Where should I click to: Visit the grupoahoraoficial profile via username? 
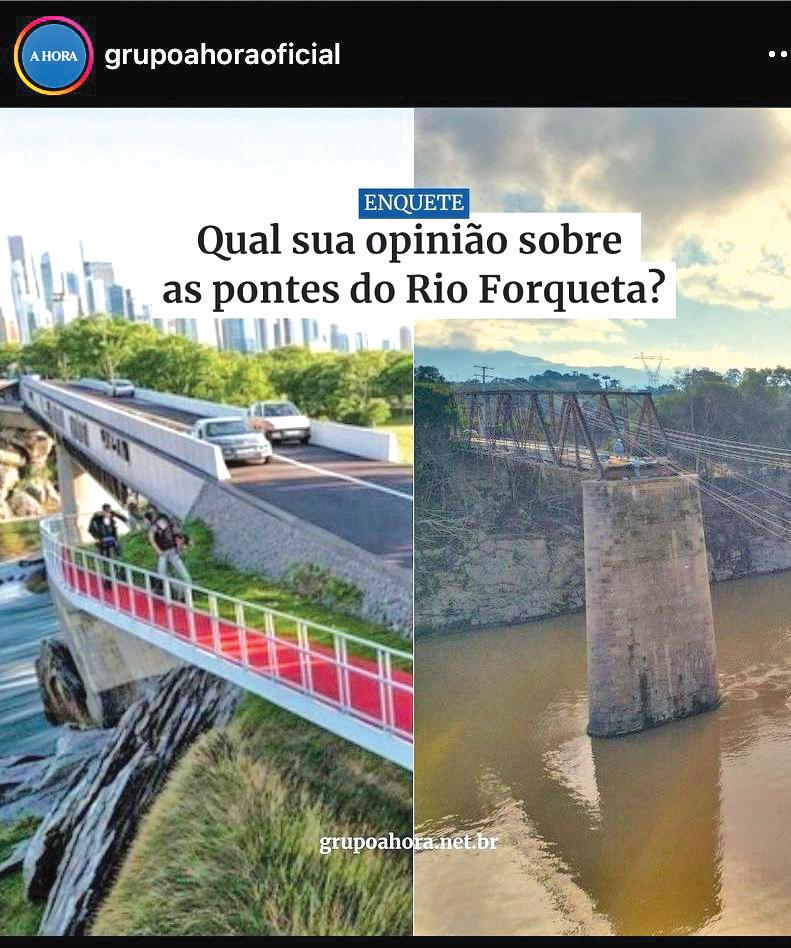point(222,55)
